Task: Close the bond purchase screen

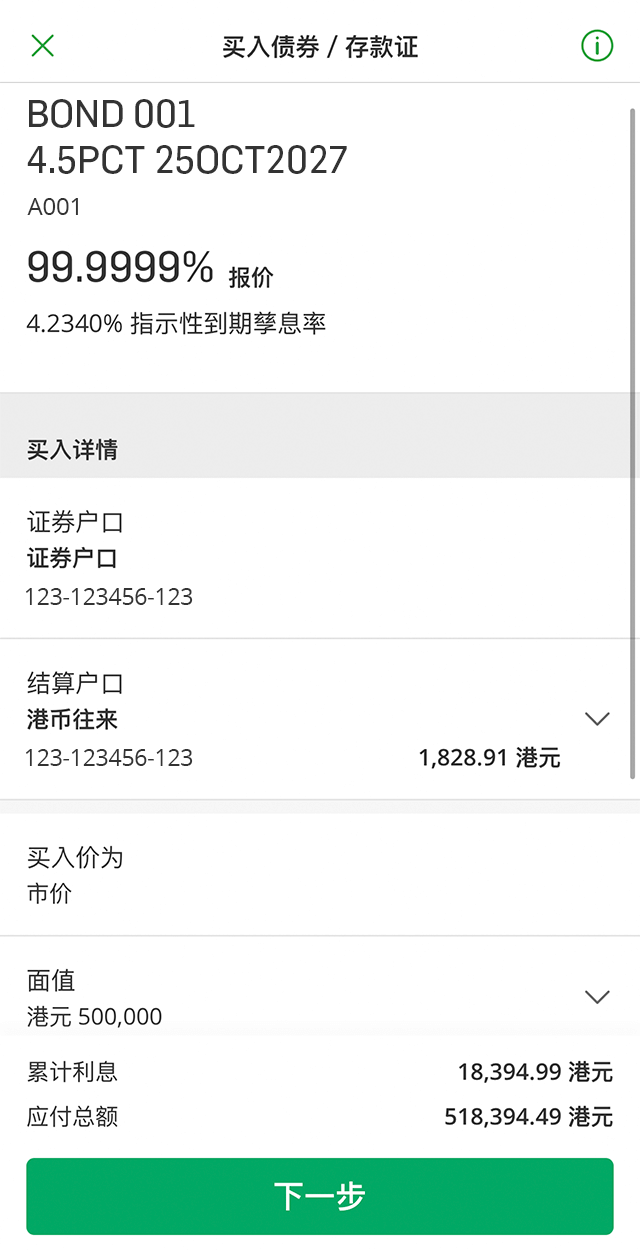Action: click(42, 45)
